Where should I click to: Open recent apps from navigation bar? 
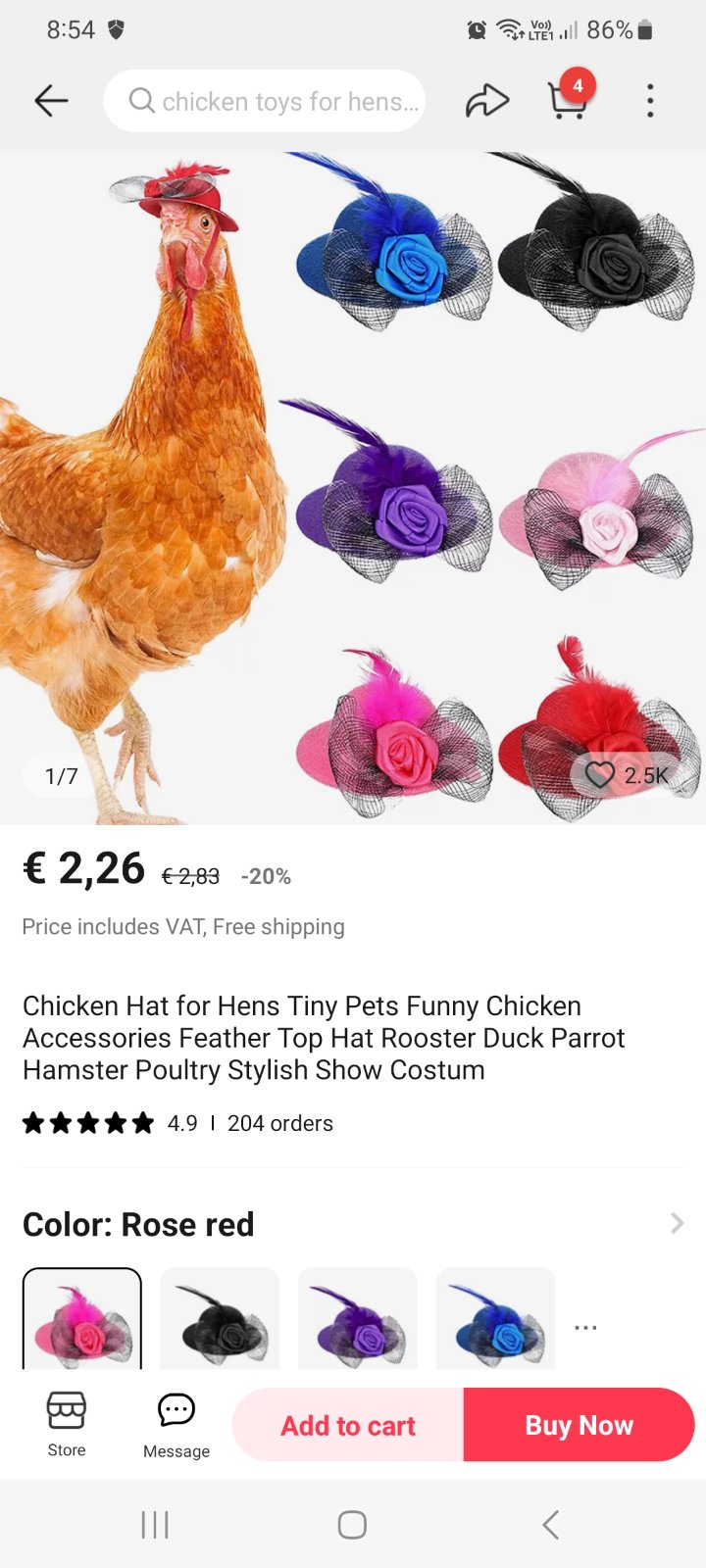point(155,1525)
